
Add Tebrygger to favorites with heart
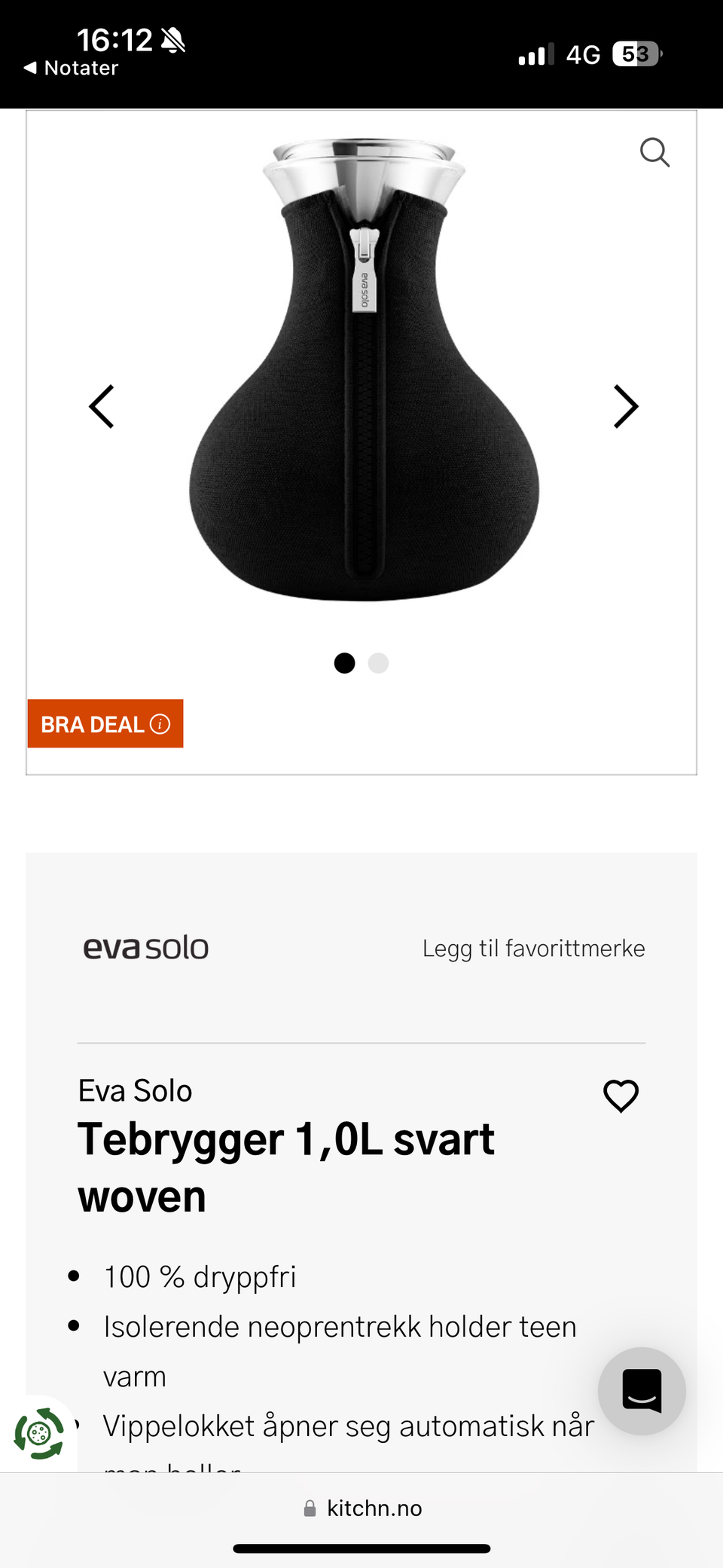(x=621, y=1096)
